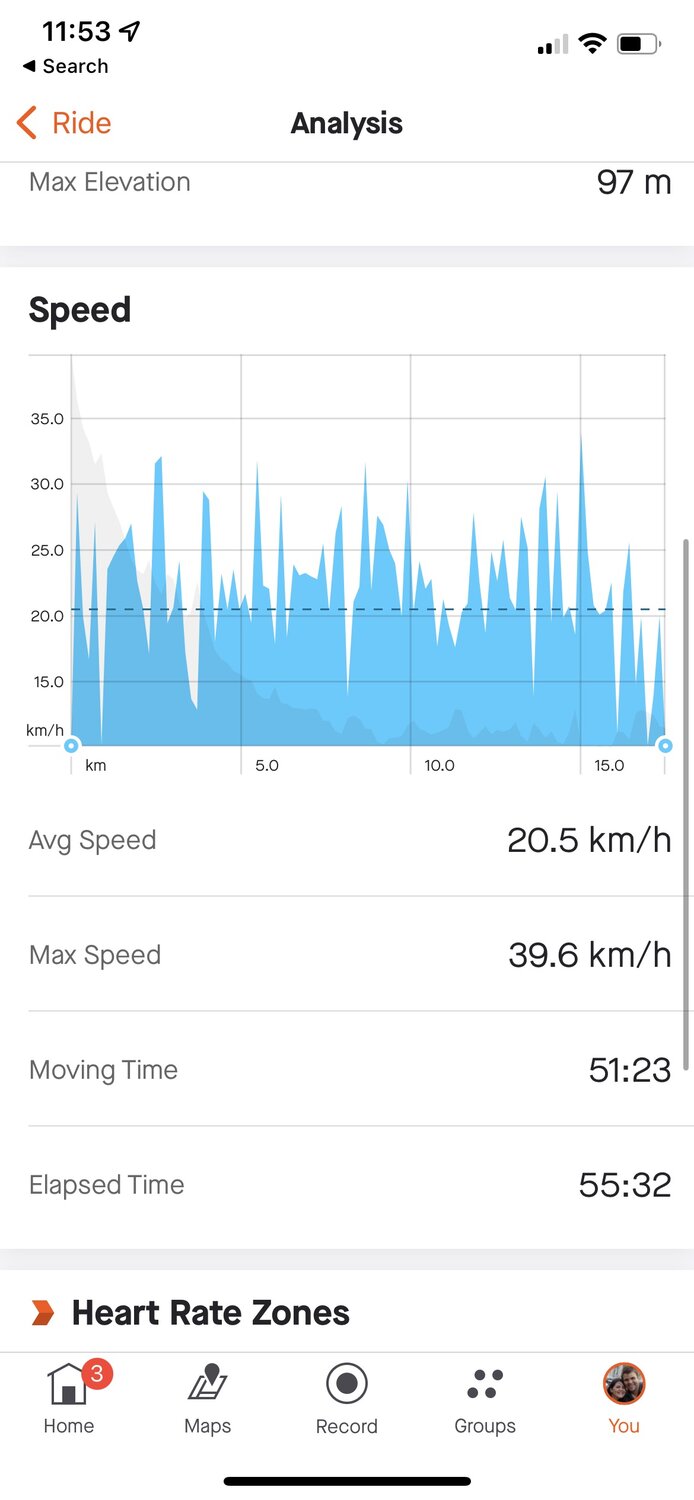Start a new activity with the Record tab
This screenshot has height=1500, width=694.
pos(347,1398)
